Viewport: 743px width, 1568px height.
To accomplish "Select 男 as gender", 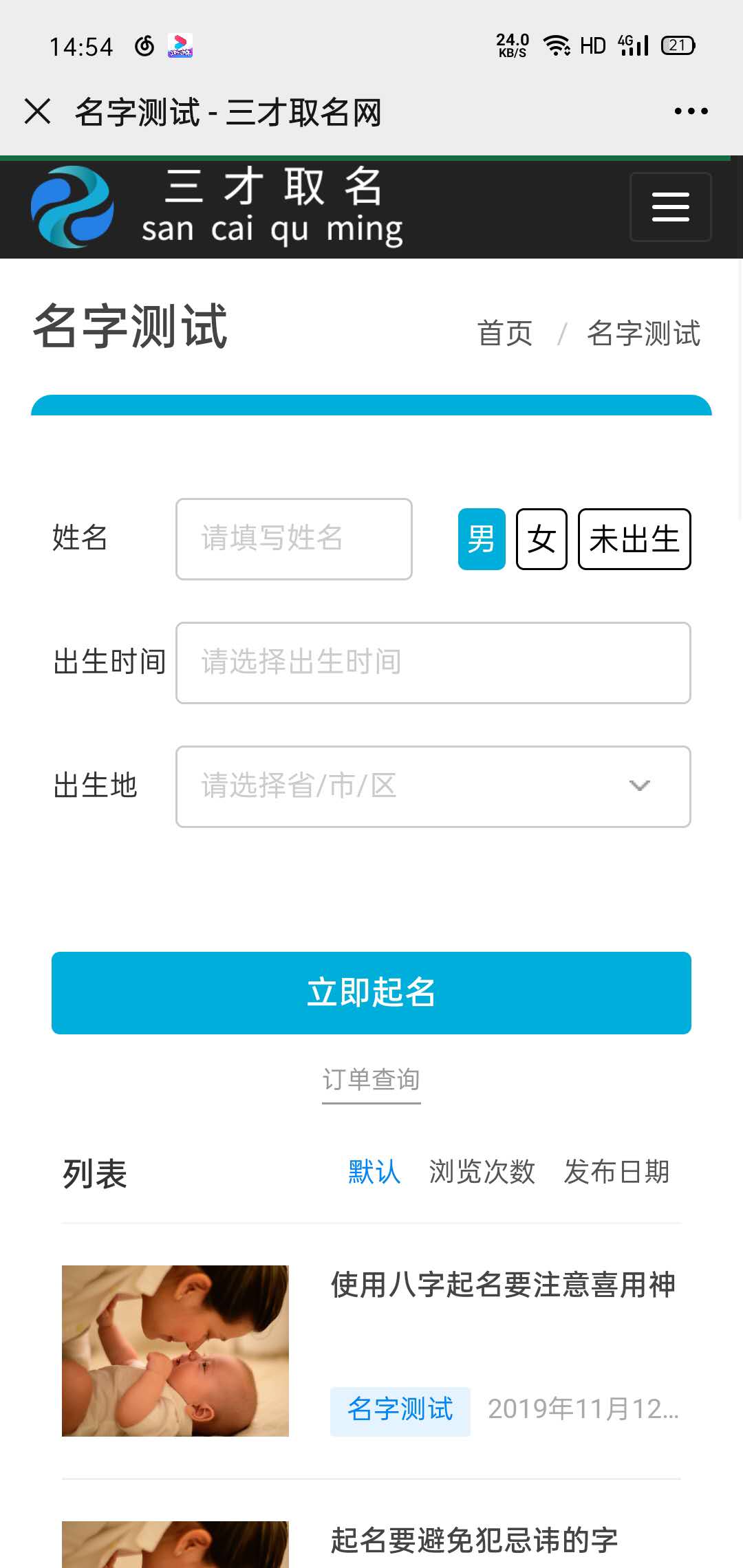I will (482, 539).
